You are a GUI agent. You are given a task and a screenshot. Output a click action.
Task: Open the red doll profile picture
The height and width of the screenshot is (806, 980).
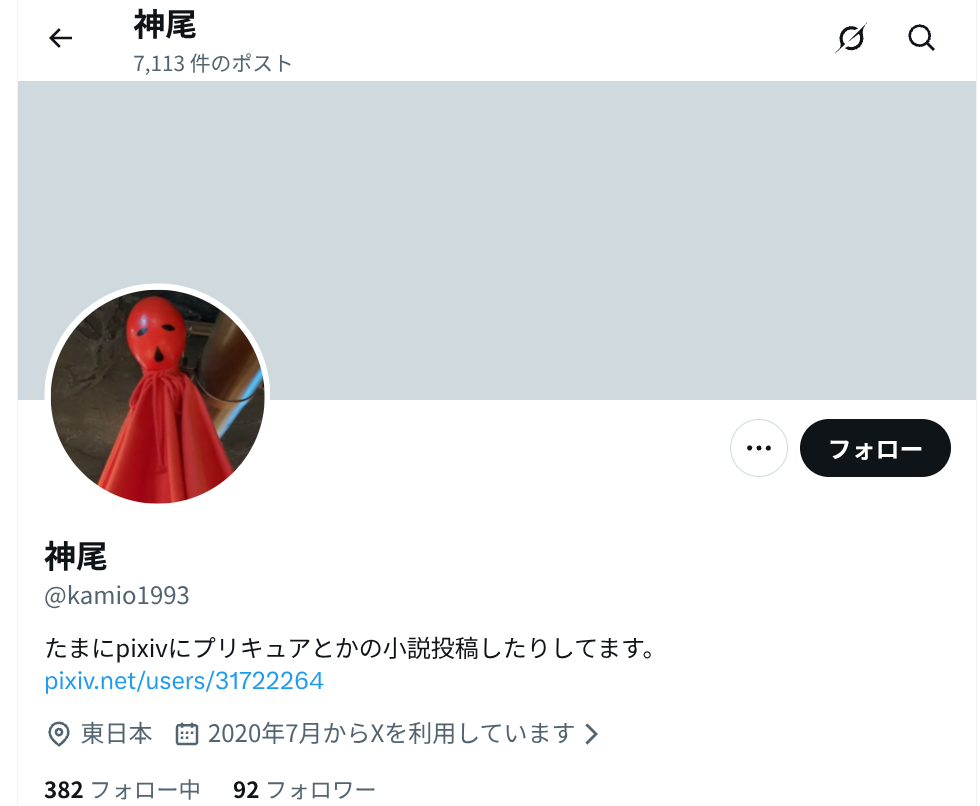(x=158, y=397)
